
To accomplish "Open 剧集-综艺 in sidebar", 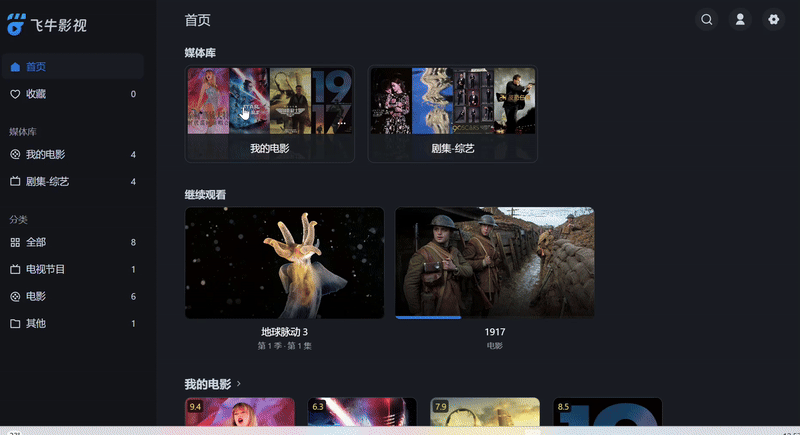I will 47,182.
